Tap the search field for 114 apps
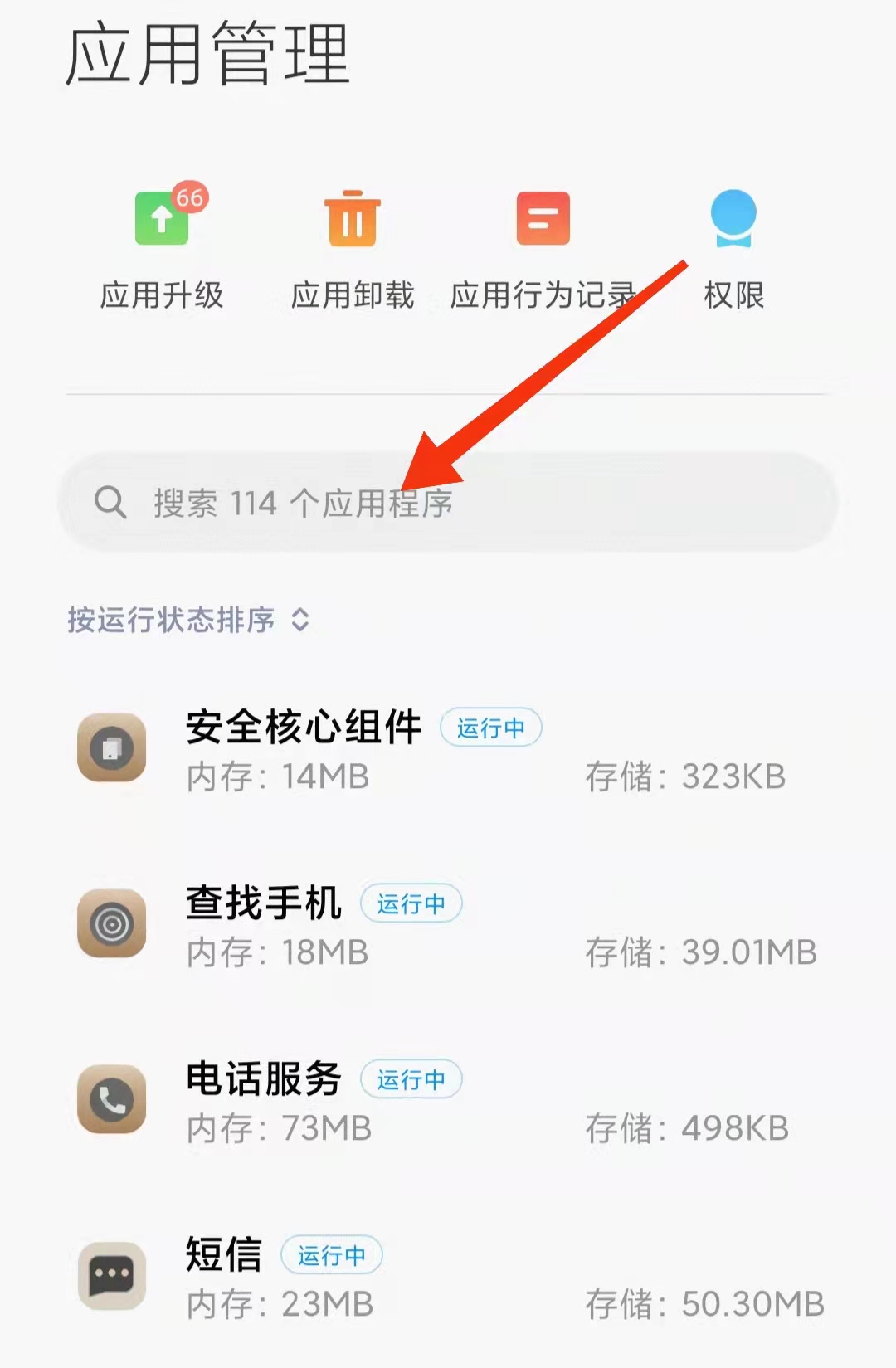Viewport: 896px width, 1368px height. (448, 503)
